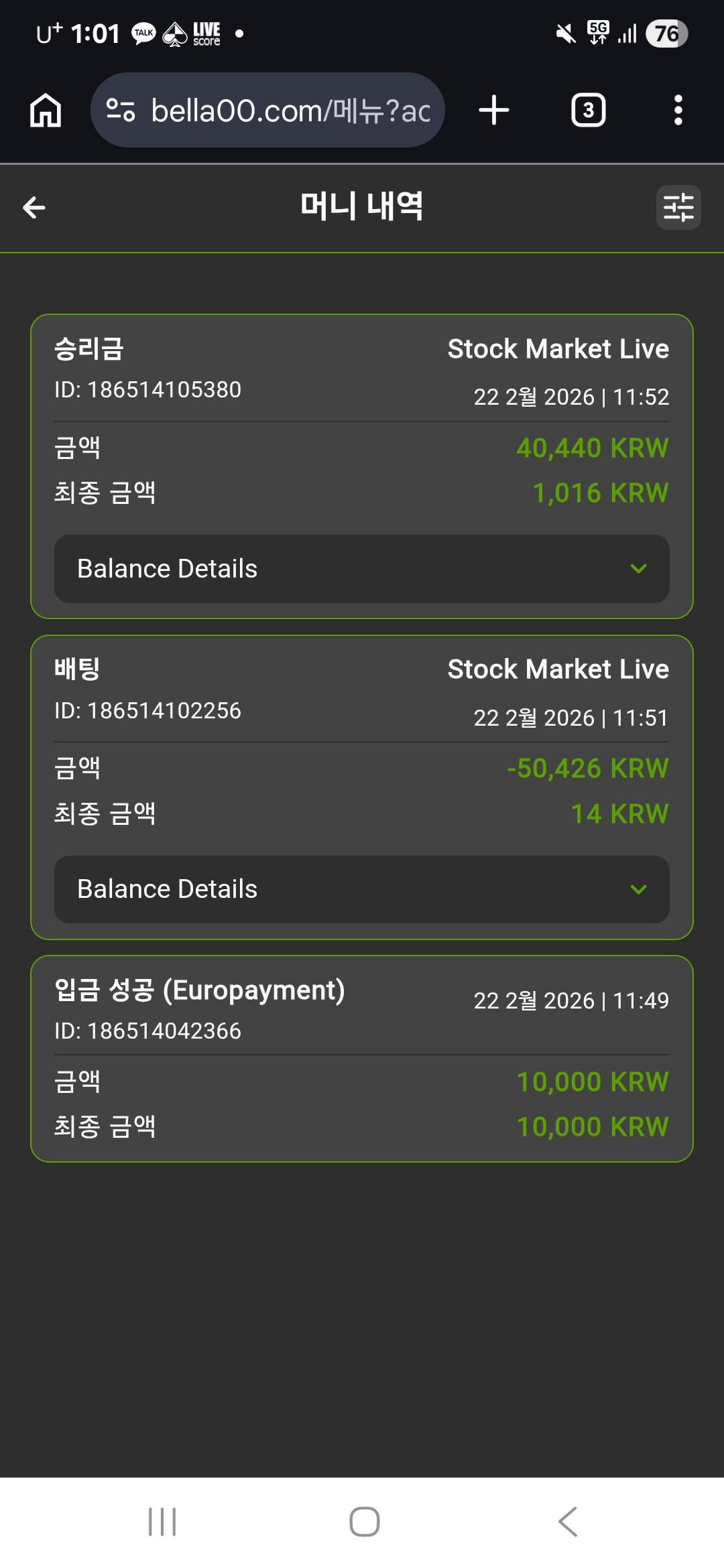
Task: Open the filter settings icon
Action: [678, 208]
